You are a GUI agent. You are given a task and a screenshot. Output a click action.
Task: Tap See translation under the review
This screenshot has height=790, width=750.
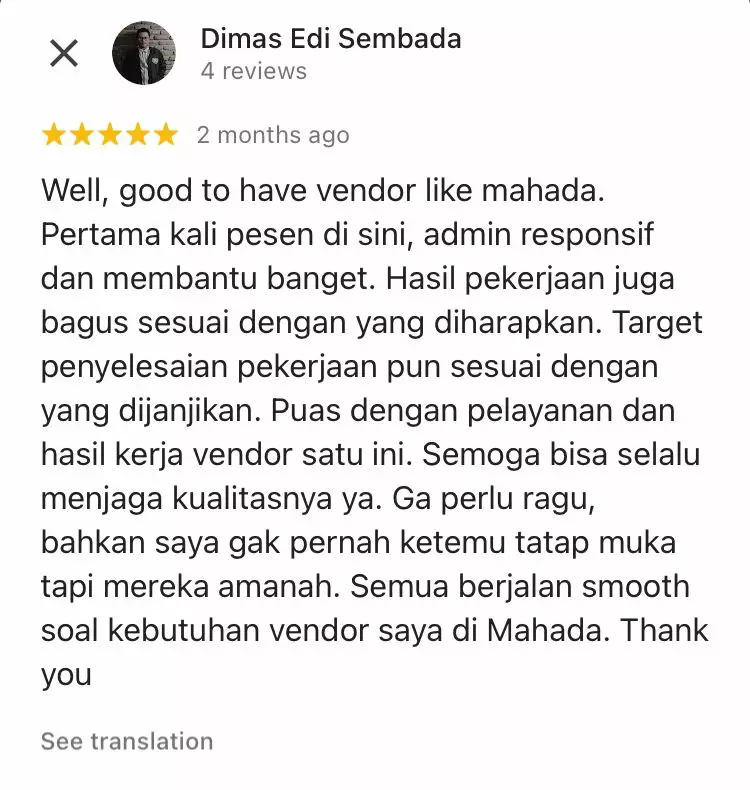coord(127,741)
